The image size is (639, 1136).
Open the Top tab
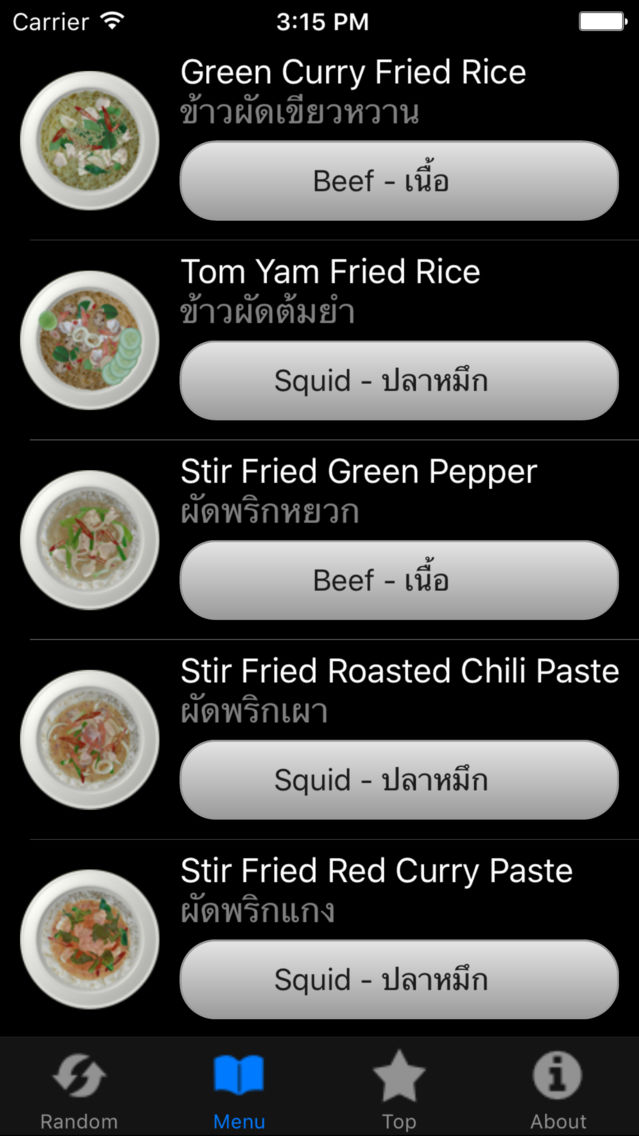click(x=399, y=1088)
